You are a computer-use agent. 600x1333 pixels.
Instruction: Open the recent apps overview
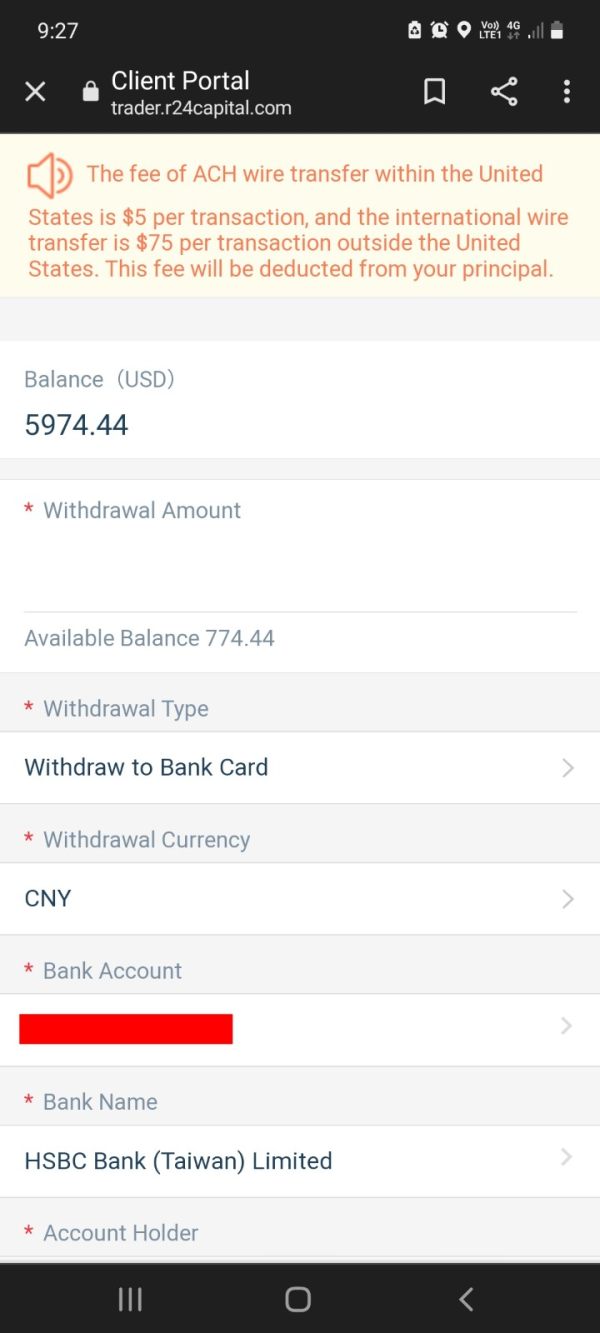[130, 1299]
